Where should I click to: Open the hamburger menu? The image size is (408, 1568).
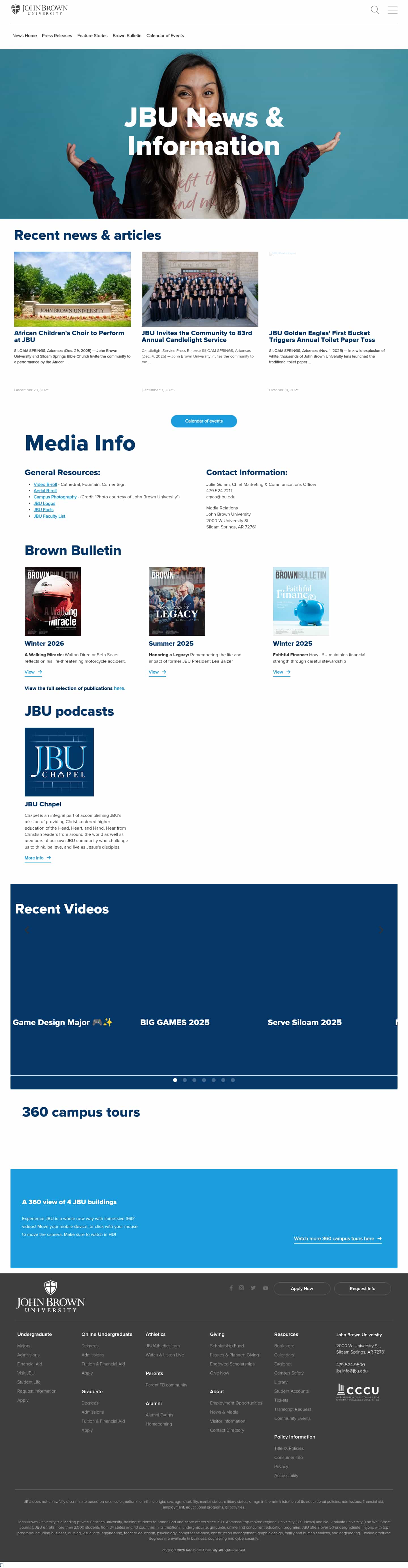point(393,10)
